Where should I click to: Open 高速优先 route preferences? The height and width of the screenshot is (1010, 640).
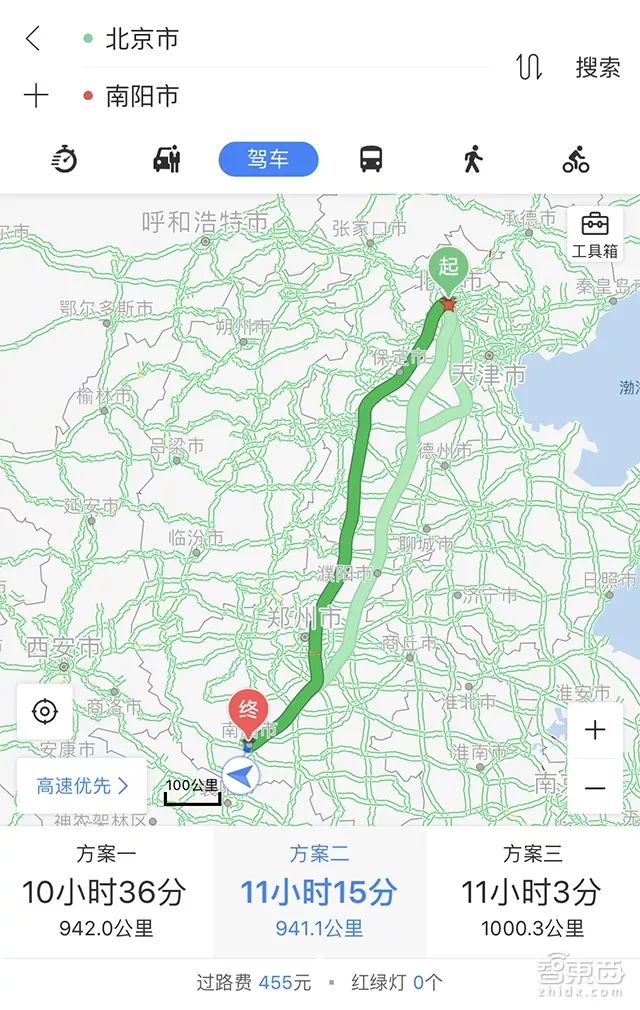pos(82,786)
